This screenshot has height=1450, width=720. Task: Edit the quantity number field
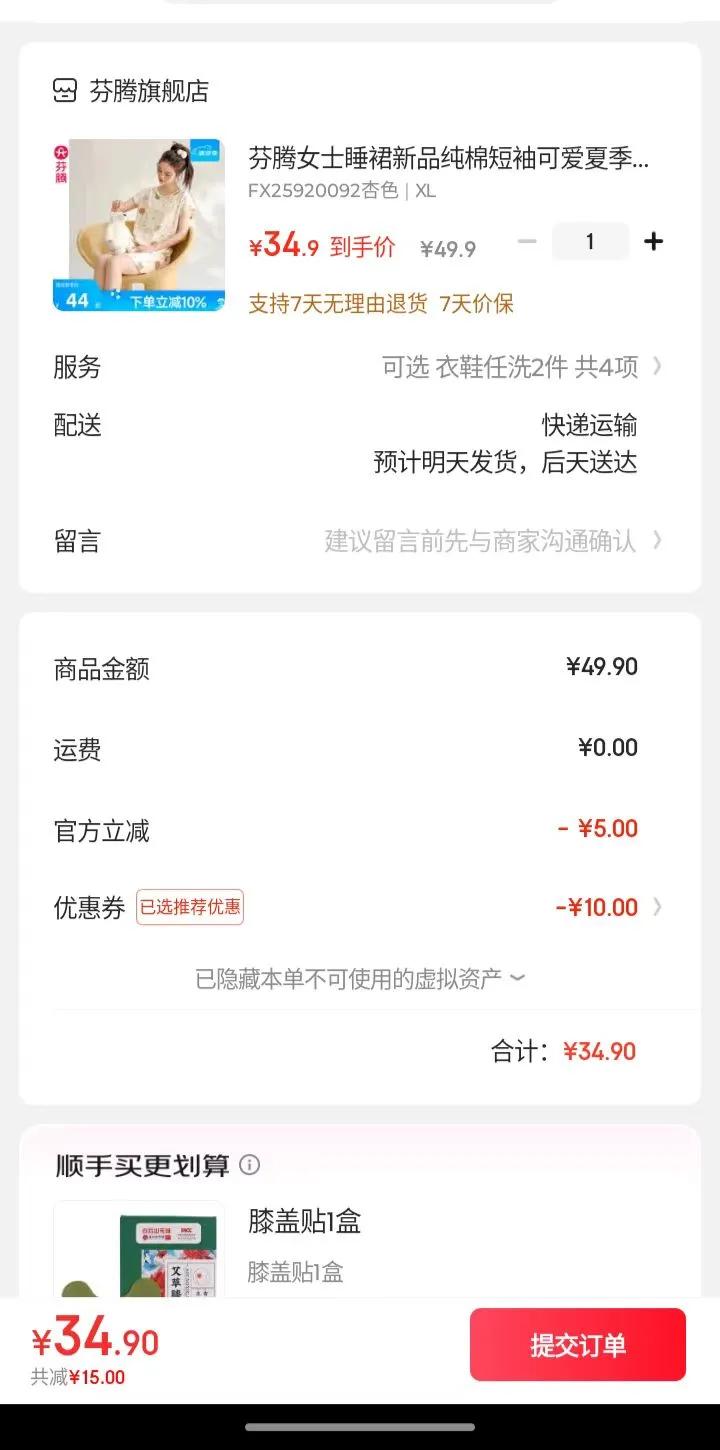pyautogui.click(x=590, y=242)
